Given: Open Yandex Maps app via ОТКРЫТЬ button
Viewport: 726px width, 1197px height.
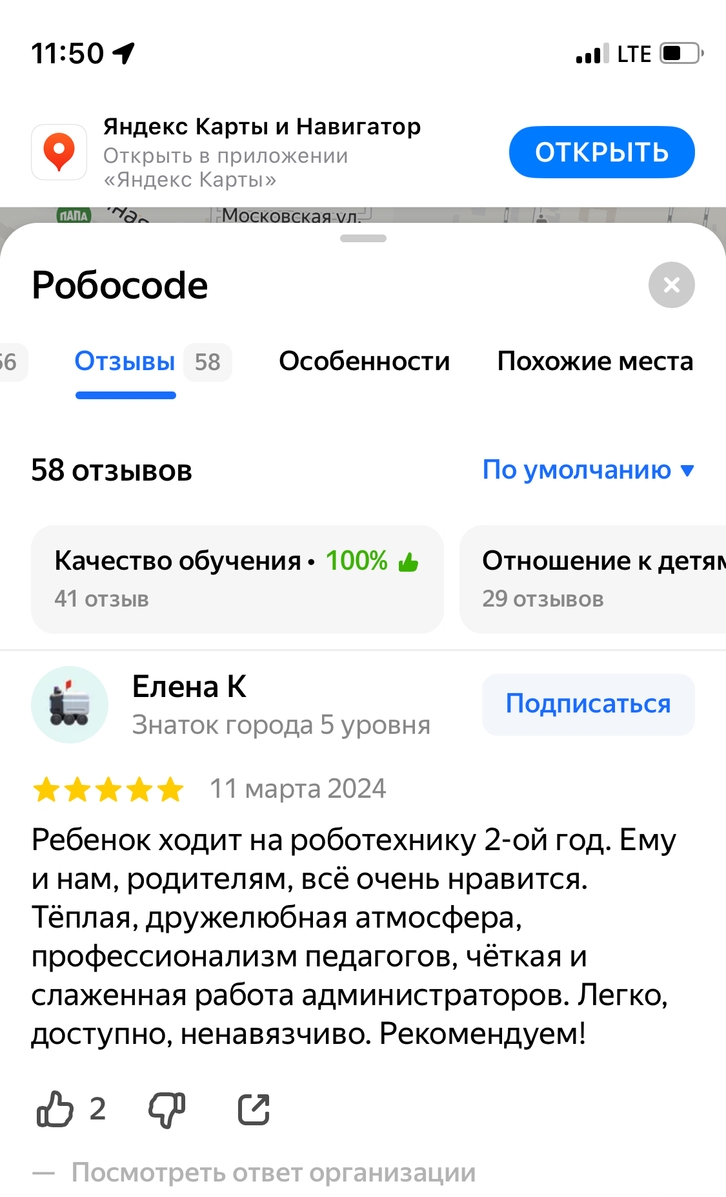Looking at the screenshot, I should pyautogui.click(x=601, y=153).
